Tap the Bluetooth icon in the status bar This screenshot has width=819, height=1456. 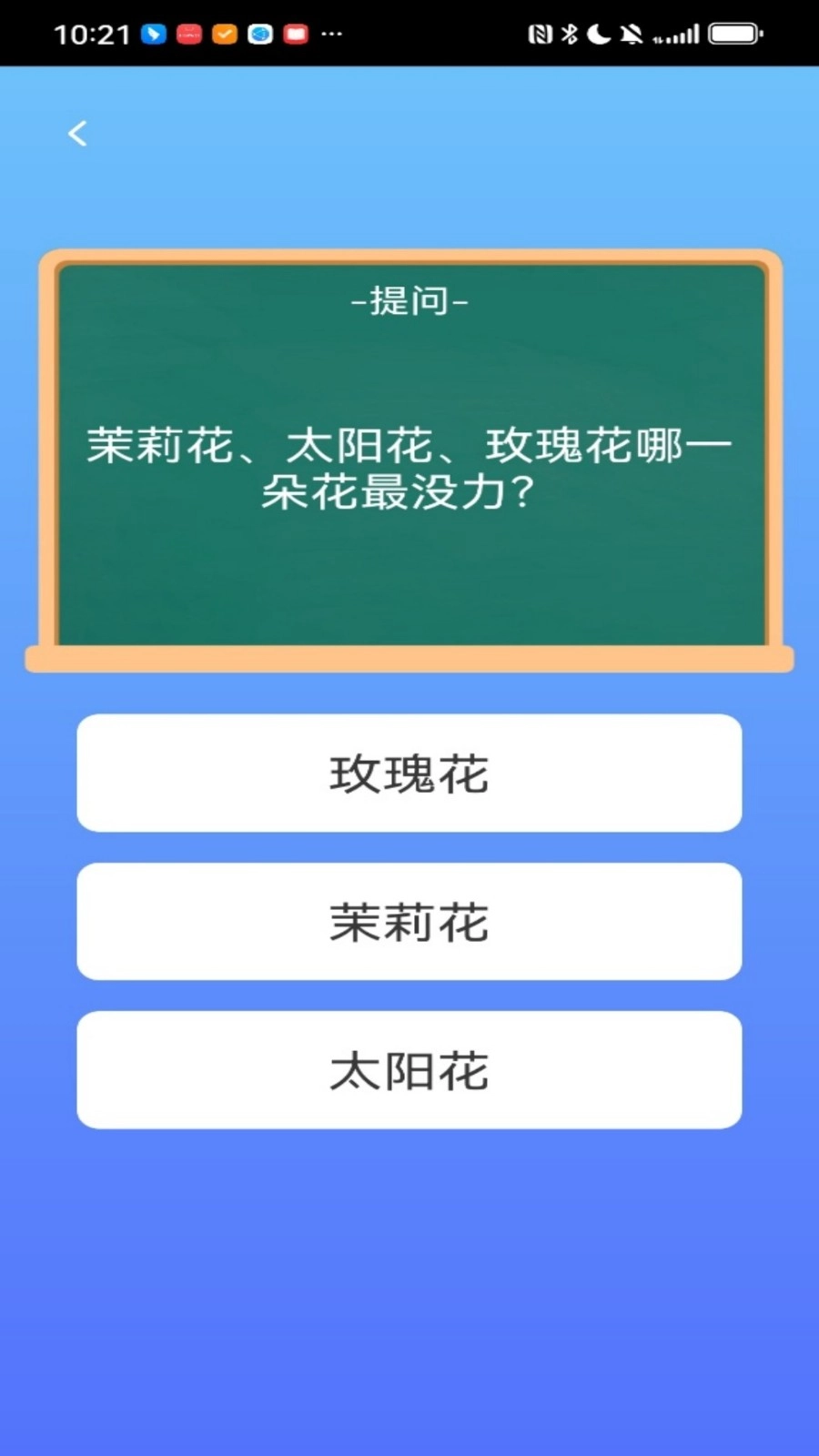[x=569, y=33]
